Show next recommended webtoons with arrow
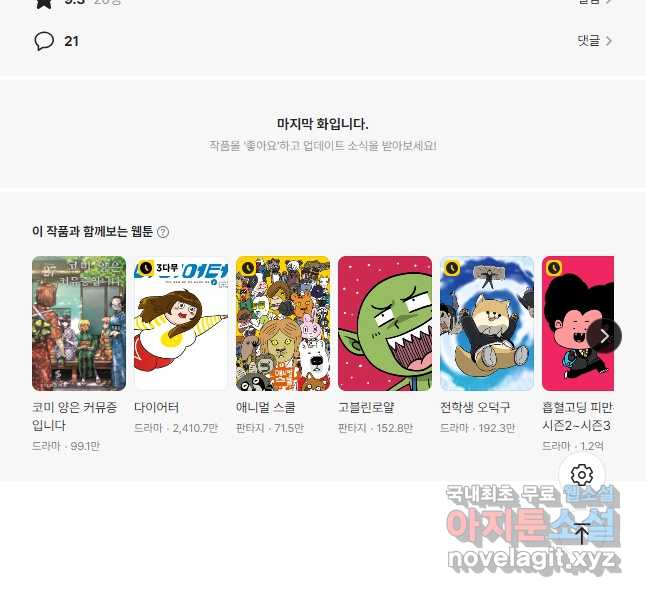This screenshot has height=597, width=646. point(603,336)
